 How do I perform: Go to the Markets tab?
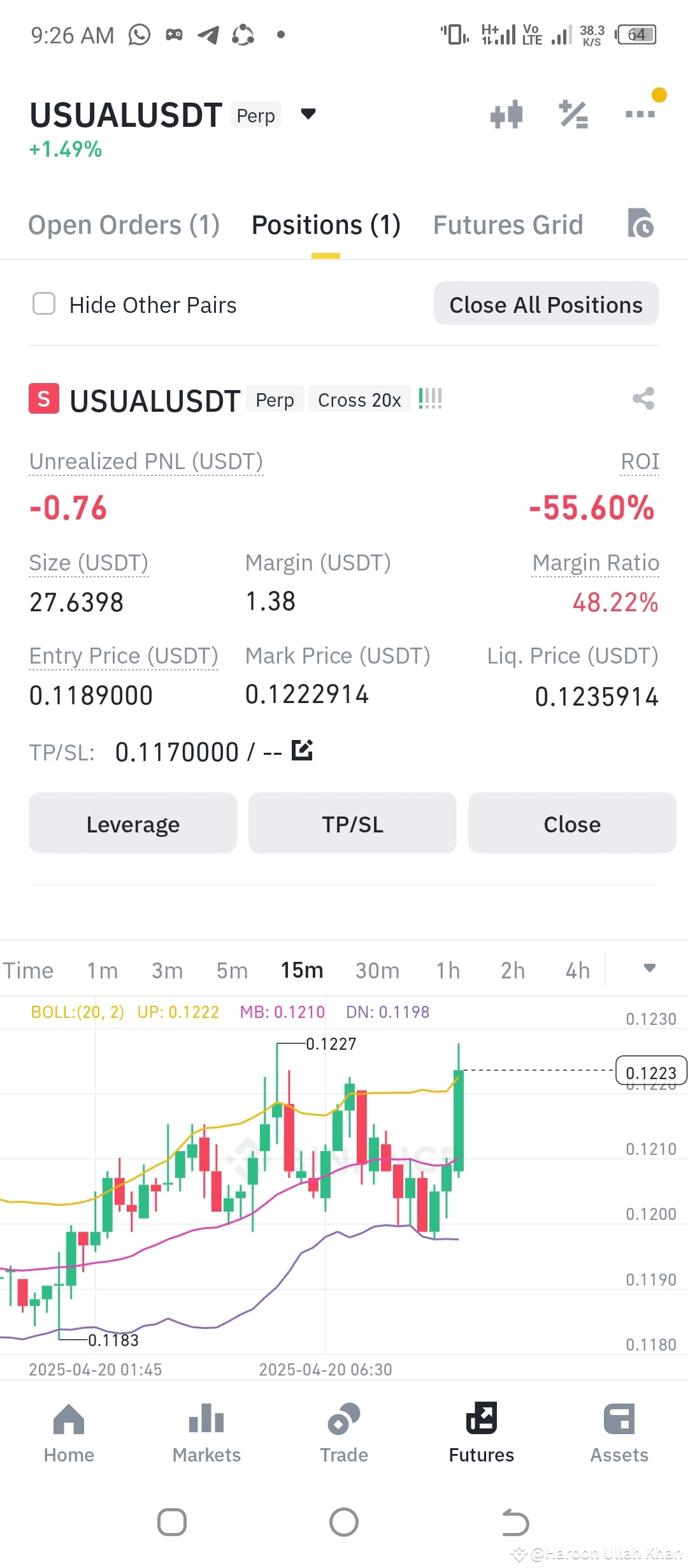coord(206,1433)
